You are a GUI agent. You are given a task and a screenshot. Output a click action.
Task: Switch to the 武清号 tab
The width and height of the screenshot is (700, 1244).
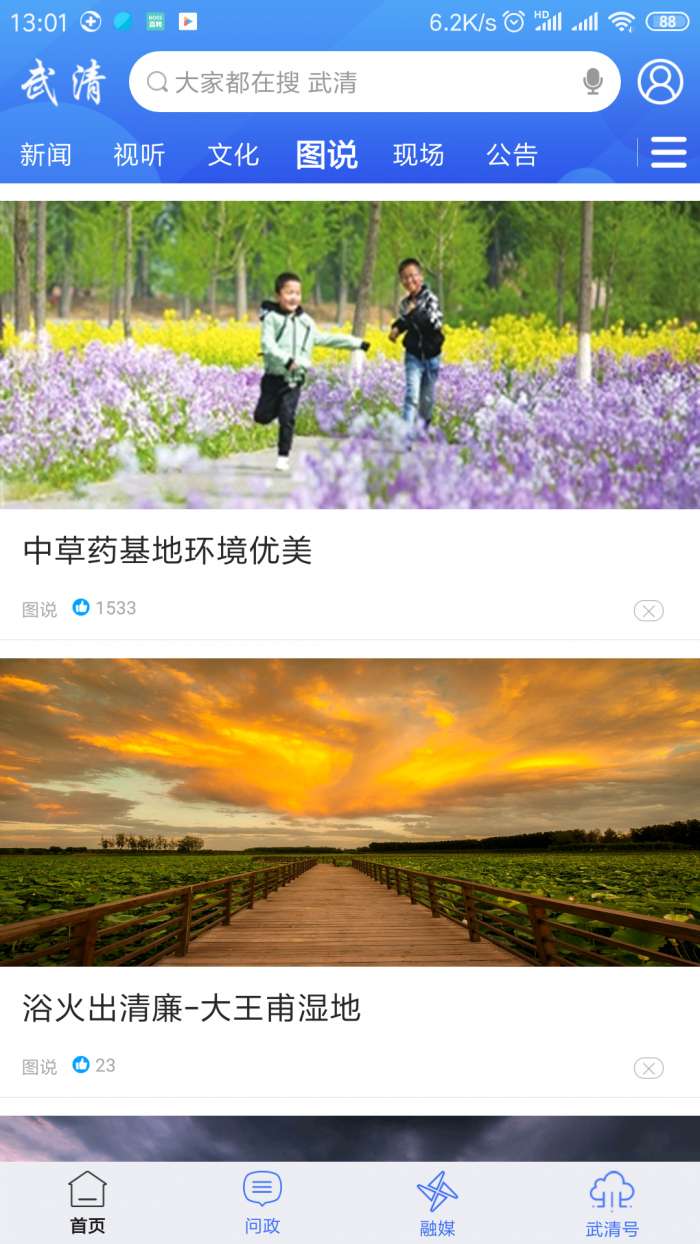click(x=612, y=1203)
